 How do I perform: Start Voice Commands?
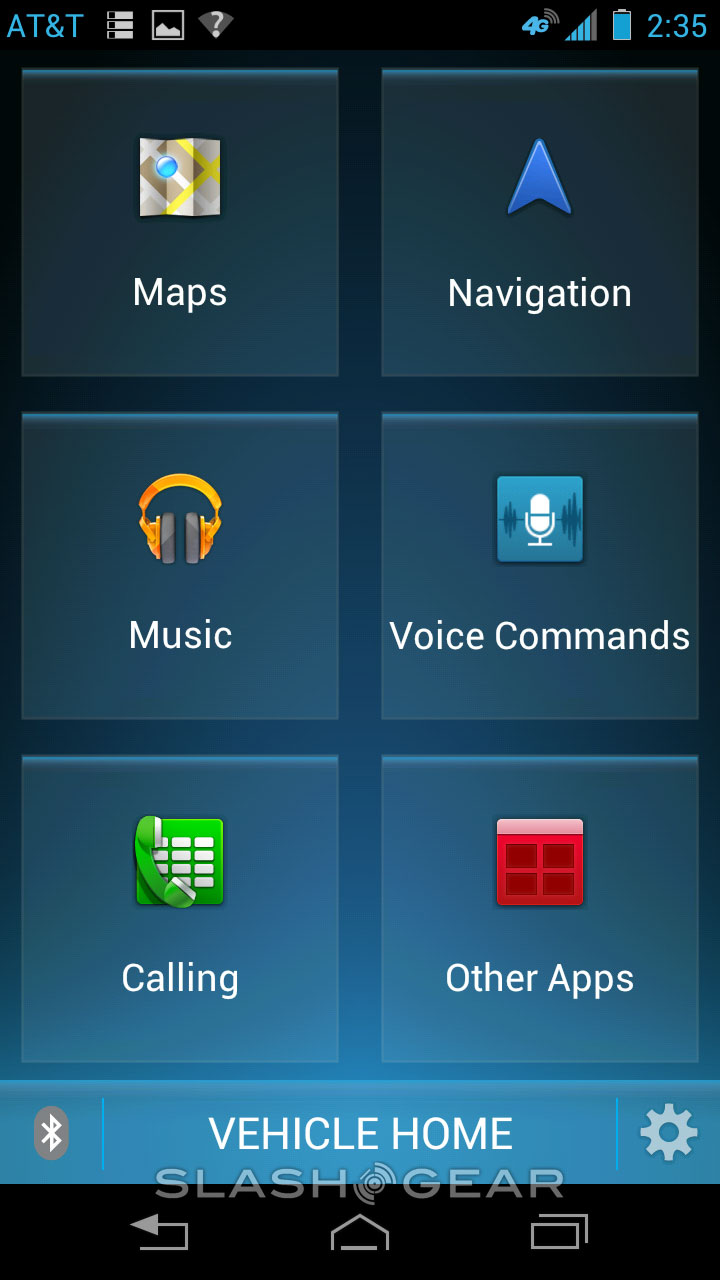[x=540, y=565]
